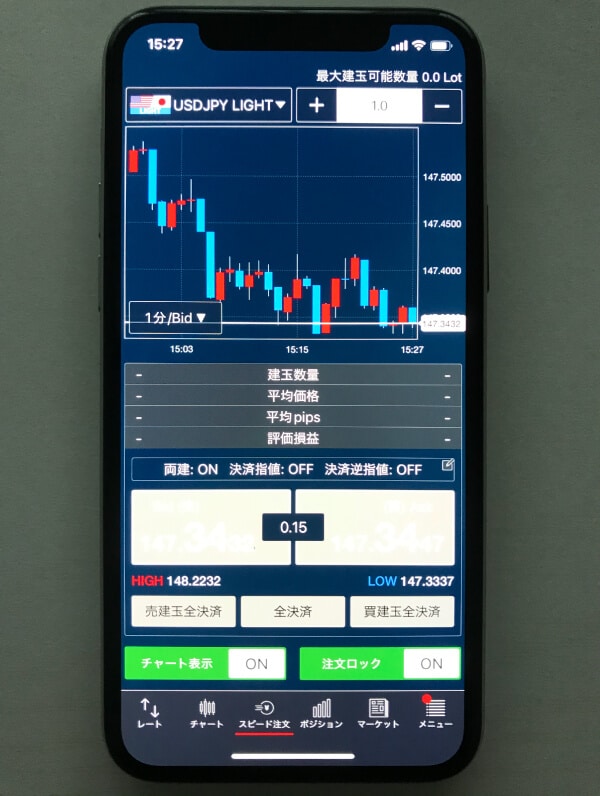Select the スピード注文 tab
The width and height of the screenshot is (600, 796).
pyautogui.click(x=264, y=713)
